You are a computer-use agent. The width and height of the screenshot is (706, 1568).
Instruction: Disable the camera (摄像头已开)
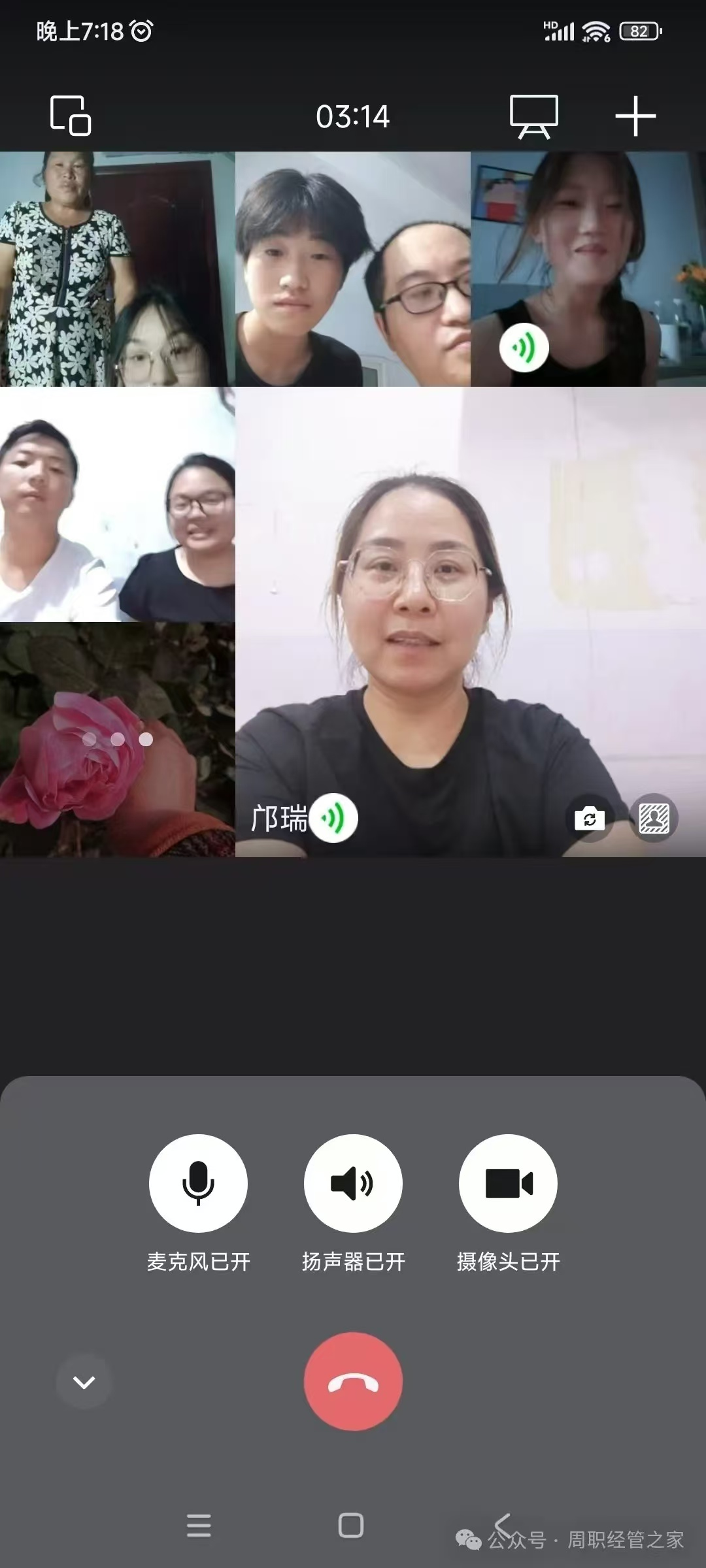(508, 1183)
